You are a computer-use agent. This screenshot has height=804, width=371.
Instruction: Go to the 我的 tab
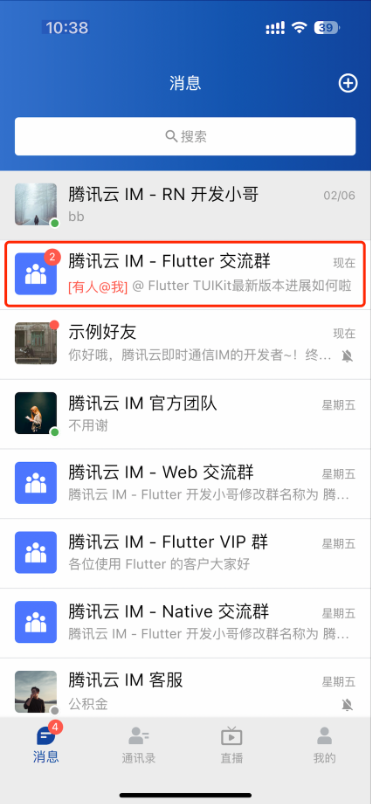[324, 745]
